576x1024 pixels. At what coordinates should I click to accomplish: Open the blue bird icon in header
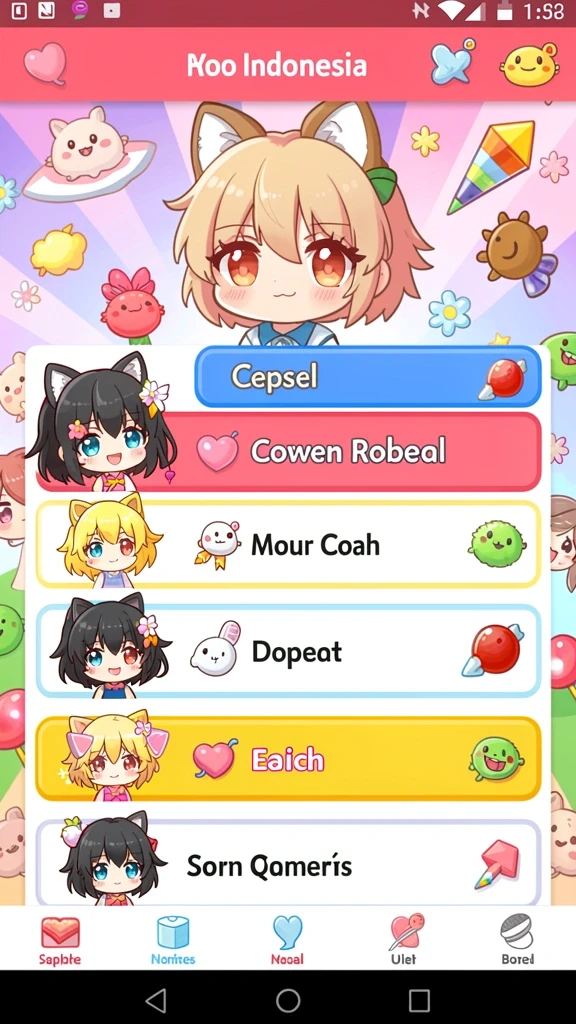coord(452,61)
